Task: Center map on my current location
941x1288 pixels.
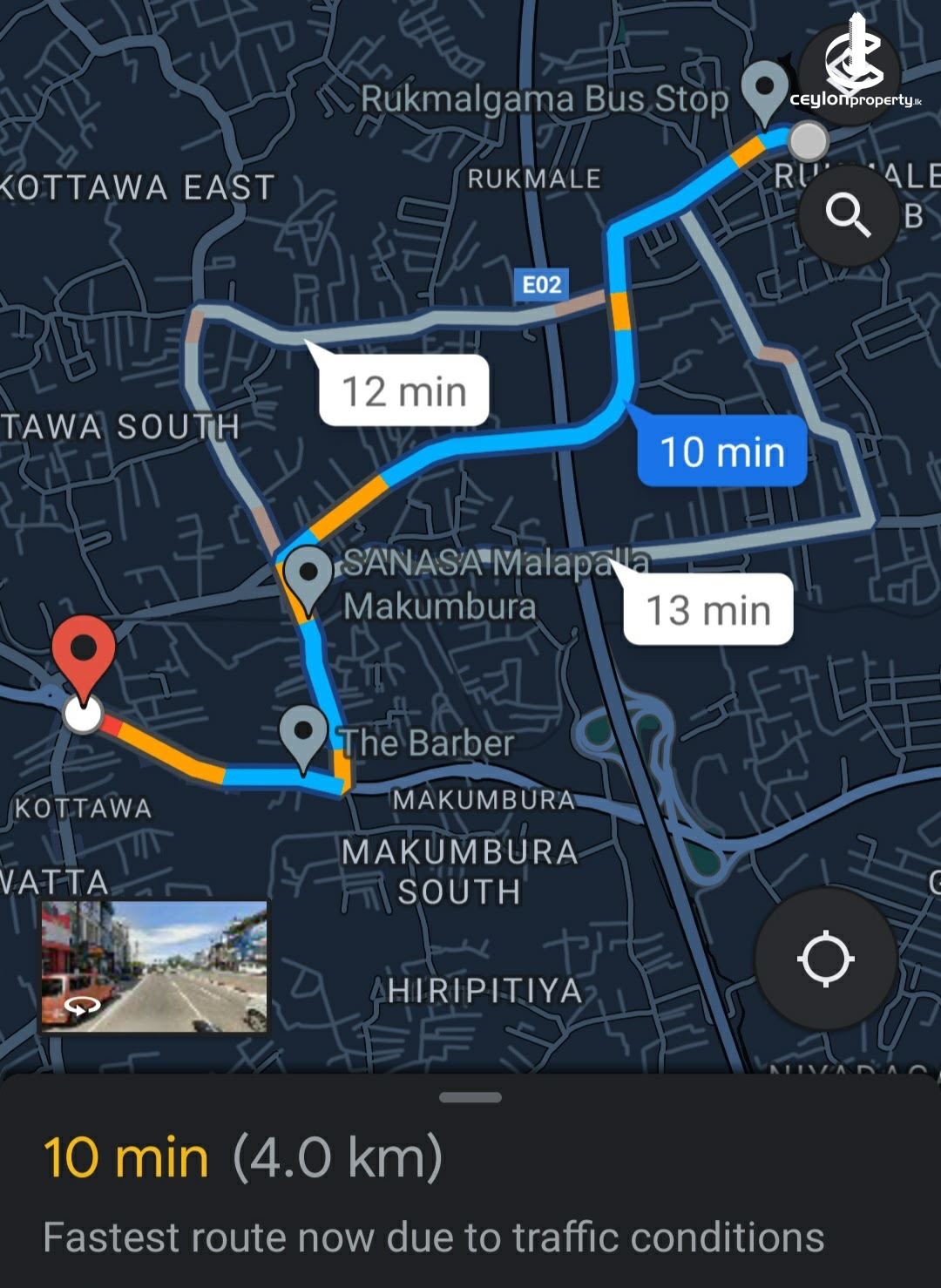Action: (x=825, y=959)
